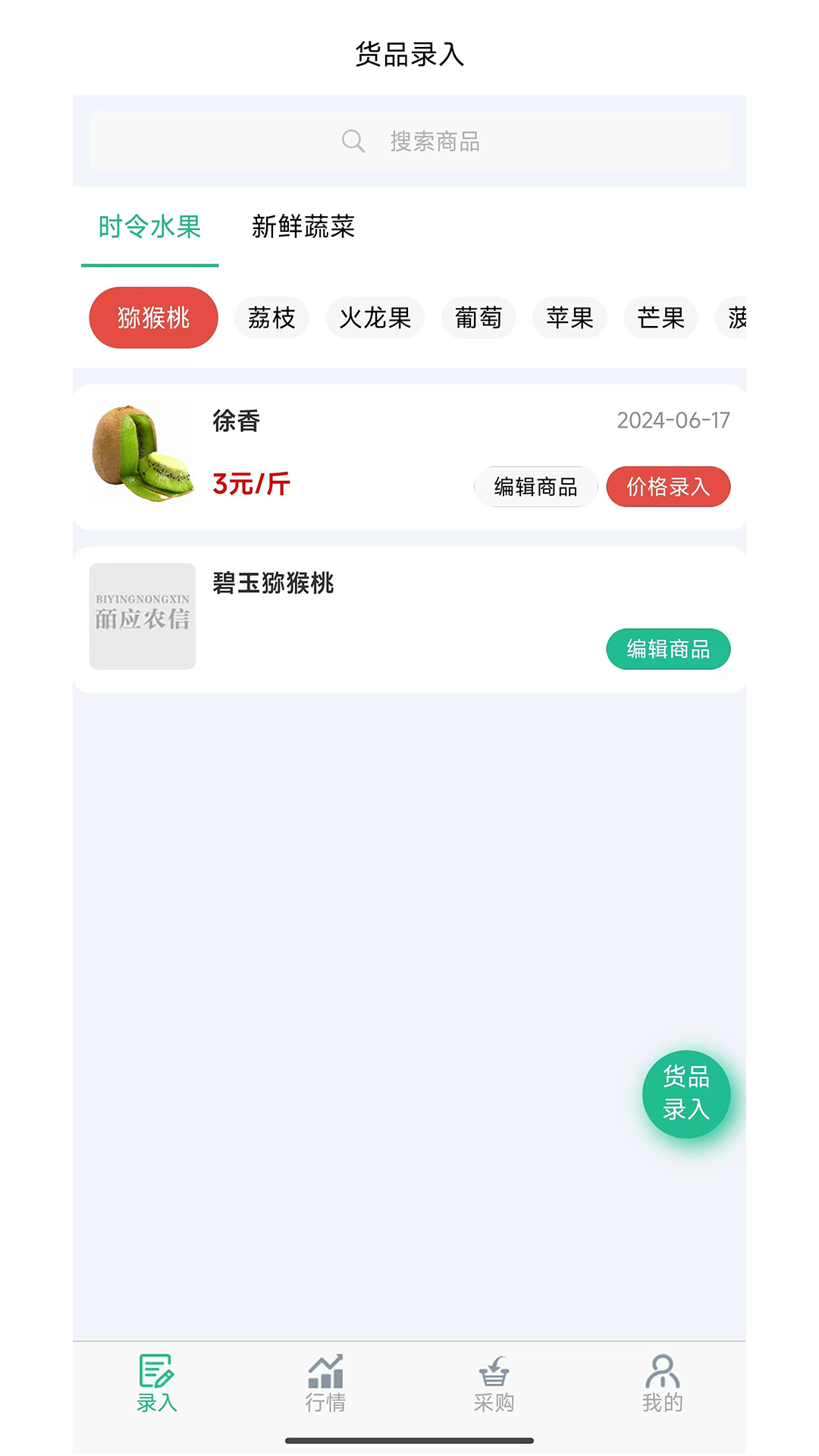Click the magnifying glass search icon
This screenshot has width=819, height=1456.
353,140
